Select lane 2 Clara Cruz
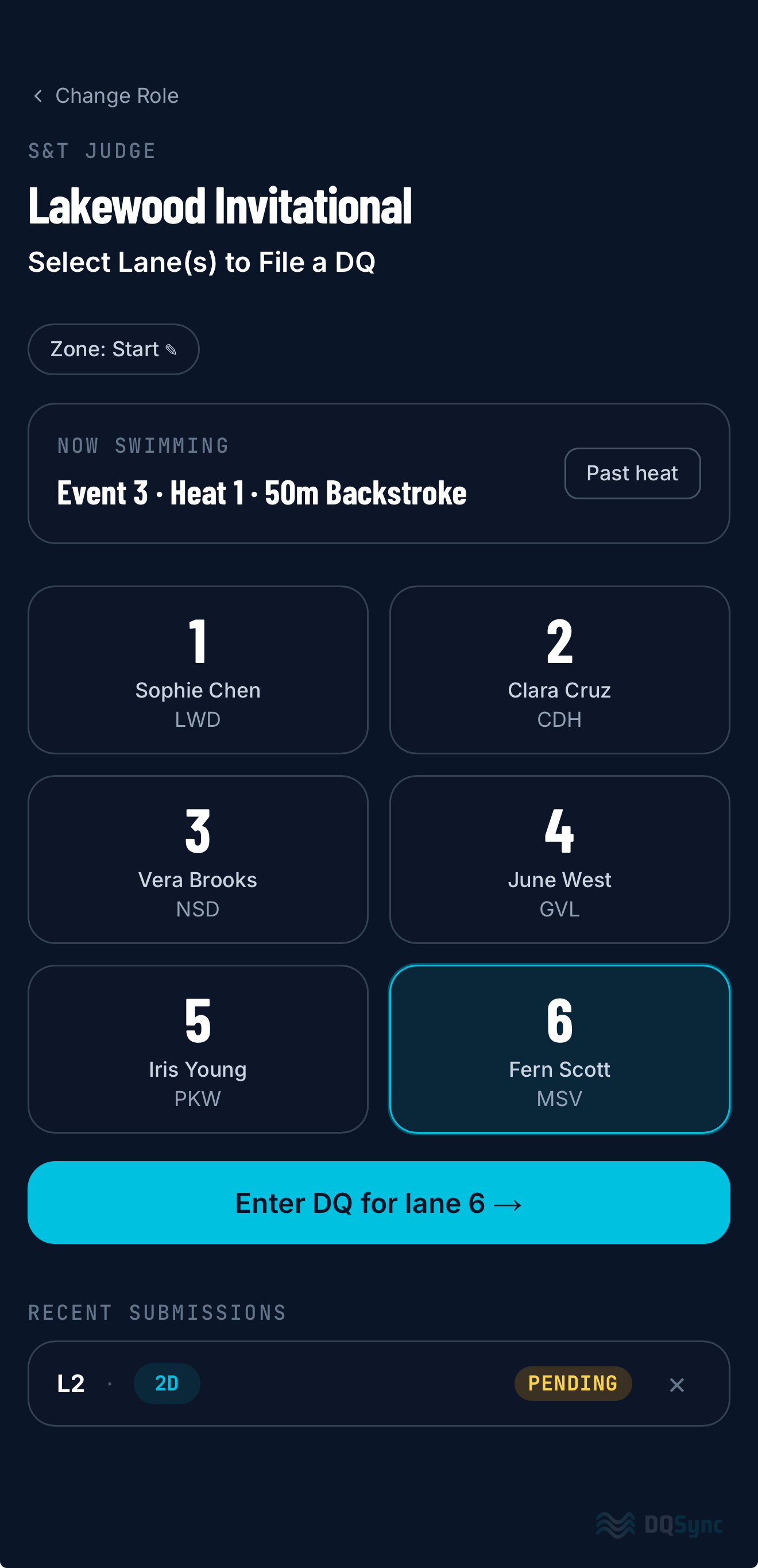The height and width of the screenshot is (1568, 758). pyautogui.click(x=559, y=669)
